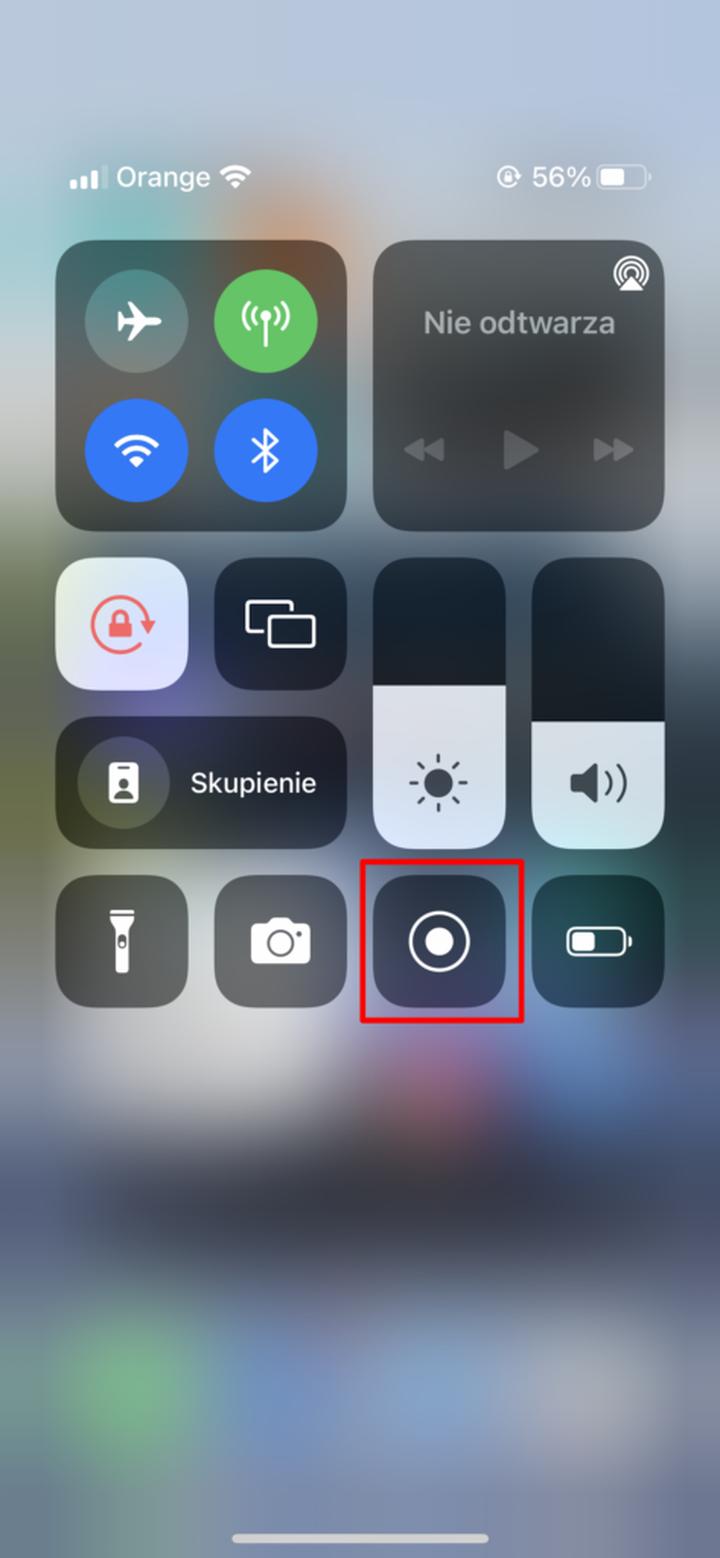Open the AirPlay audio output icon
Screen dimensions: 720x1558
point(630,274)
